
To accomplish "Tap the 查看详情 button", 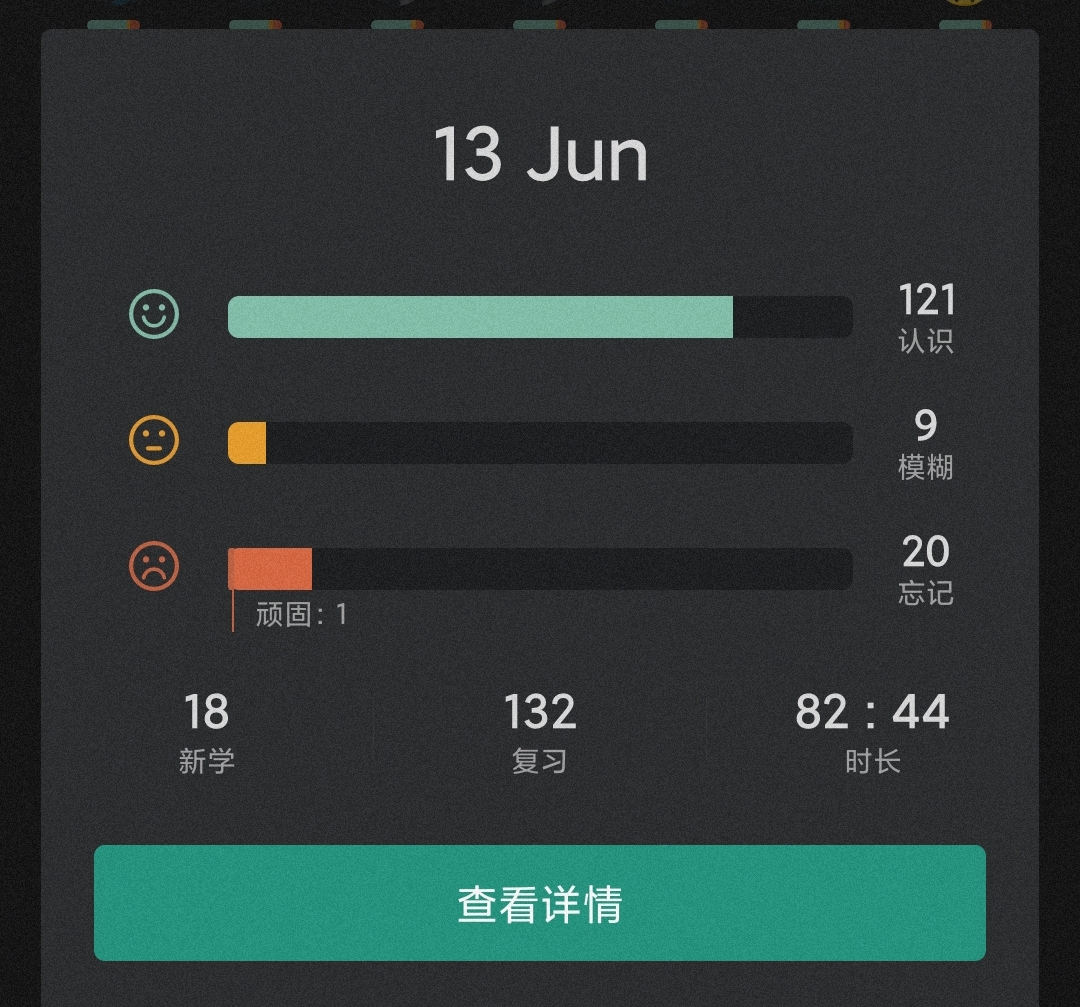I will 540,903.
